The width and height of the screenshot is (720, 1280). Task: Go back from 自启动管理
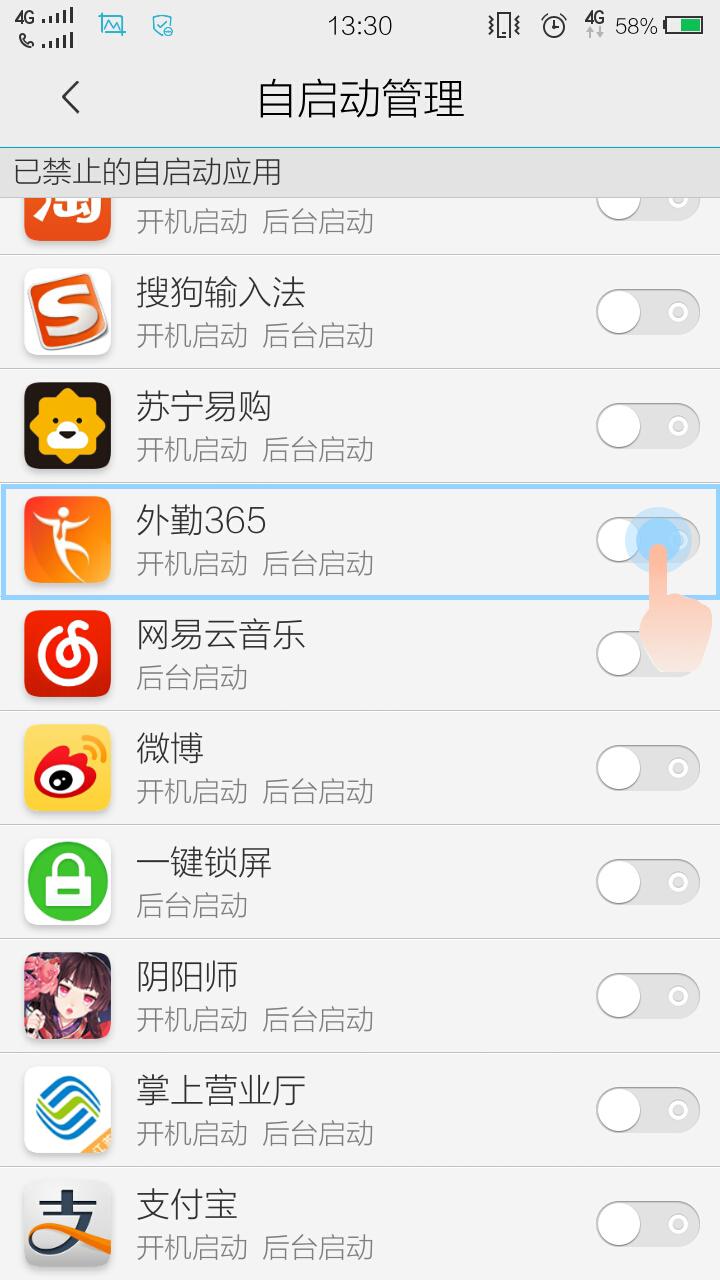(70, 98)
